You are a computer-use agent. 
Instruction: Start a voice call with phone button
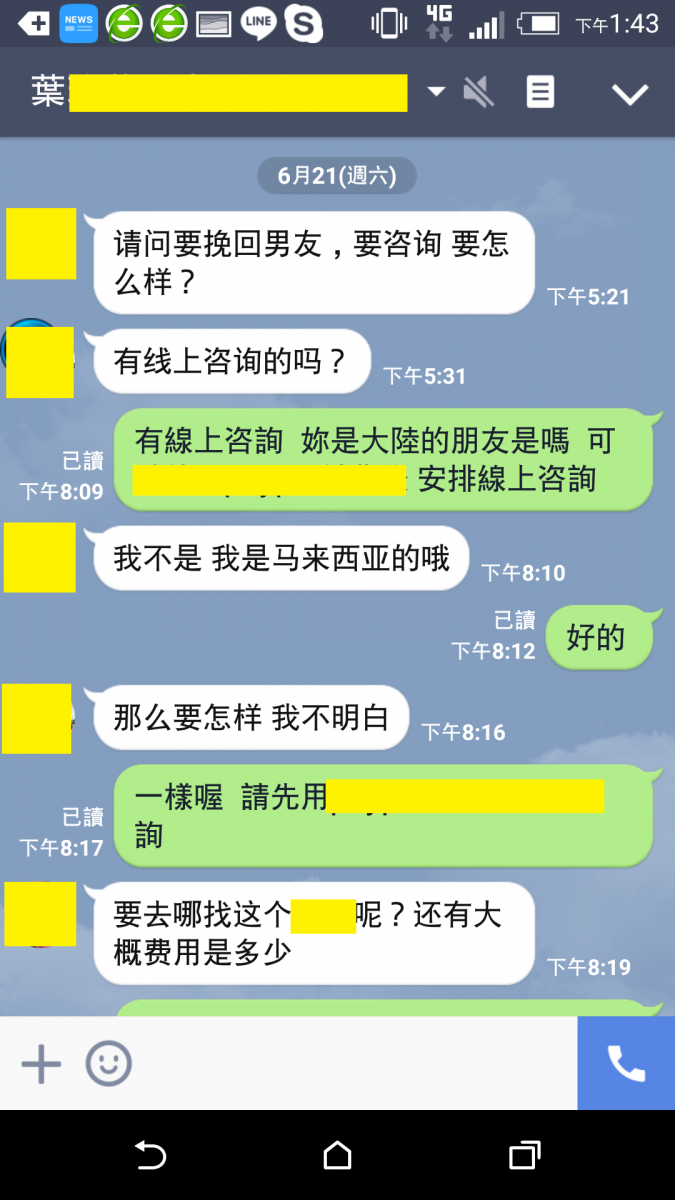626,1064
